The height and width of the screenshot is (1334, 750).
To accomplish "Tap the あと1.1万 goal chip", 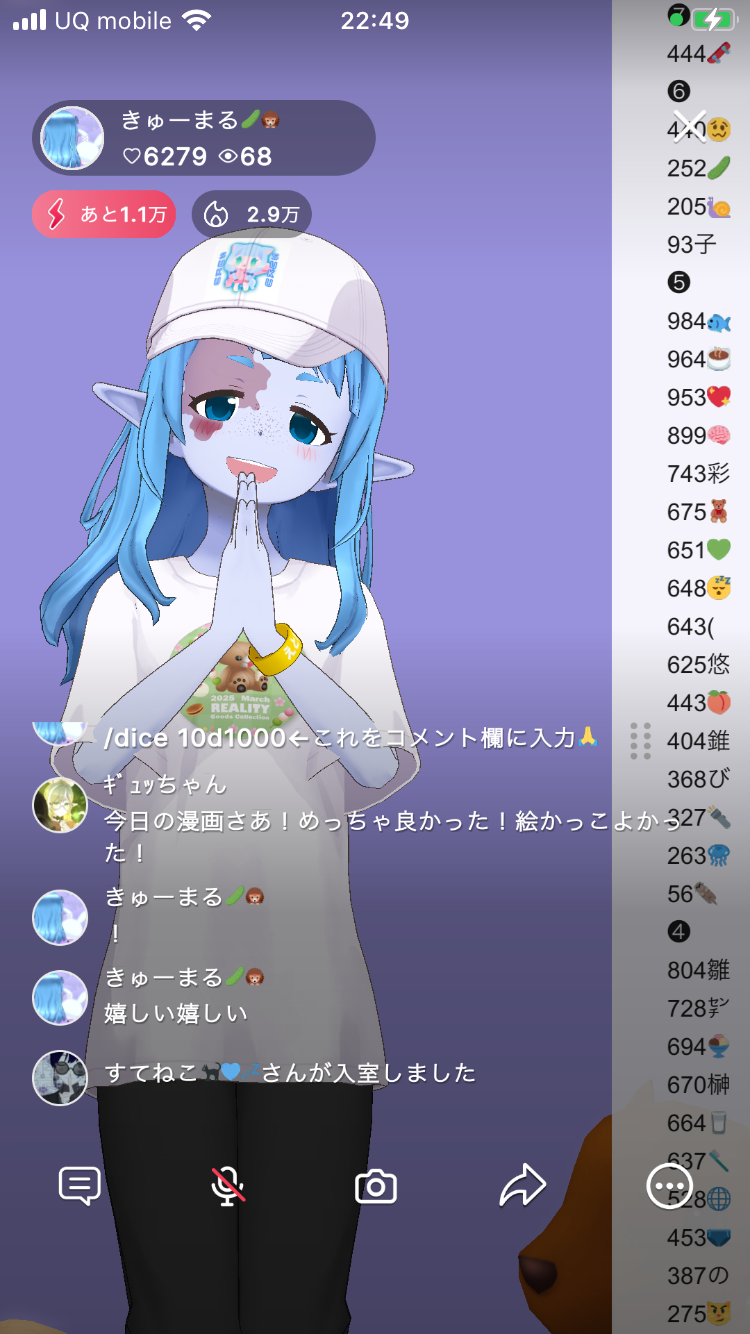I will tap(104, 214).
